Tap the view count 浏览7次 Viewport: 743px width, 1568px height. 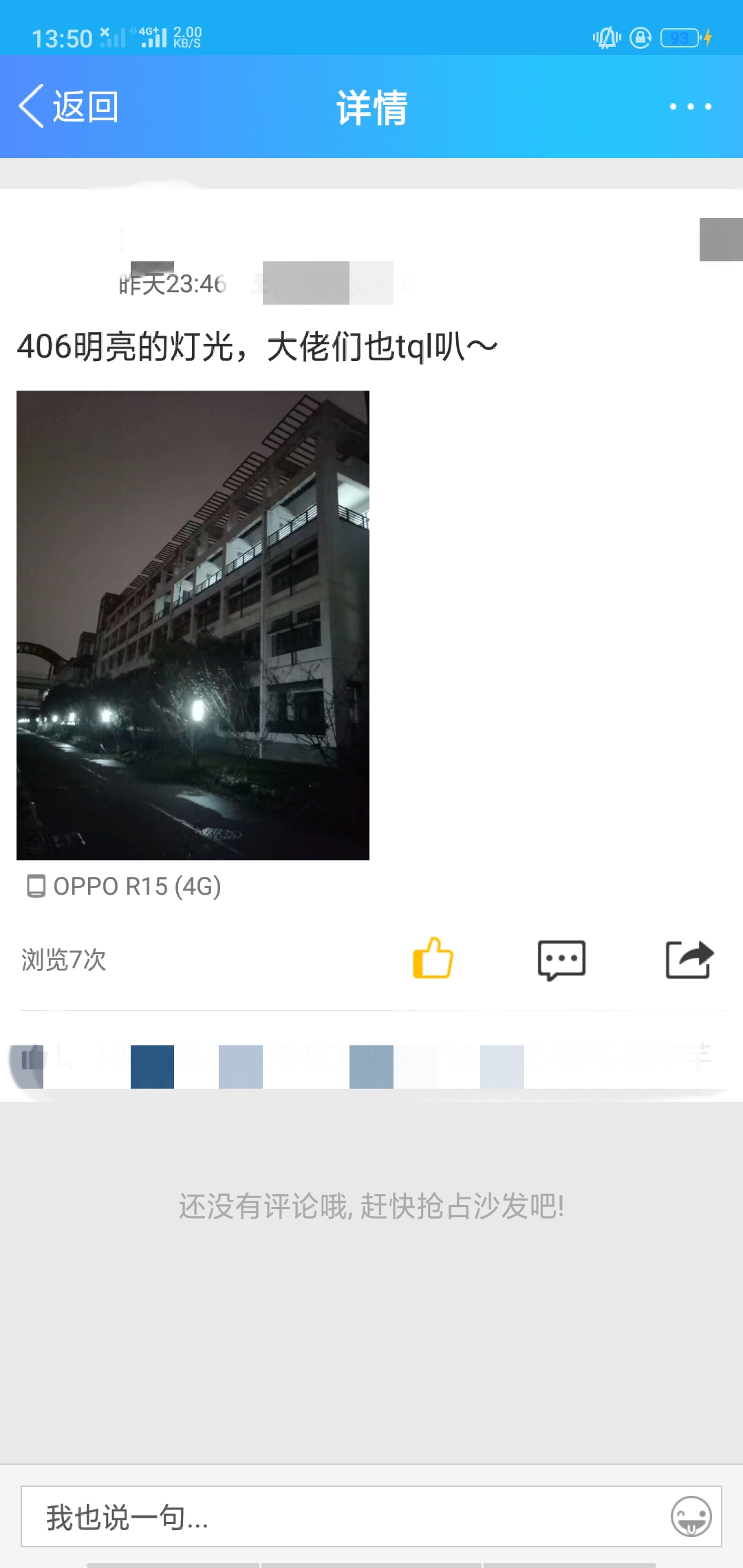[x=62, y=960]
